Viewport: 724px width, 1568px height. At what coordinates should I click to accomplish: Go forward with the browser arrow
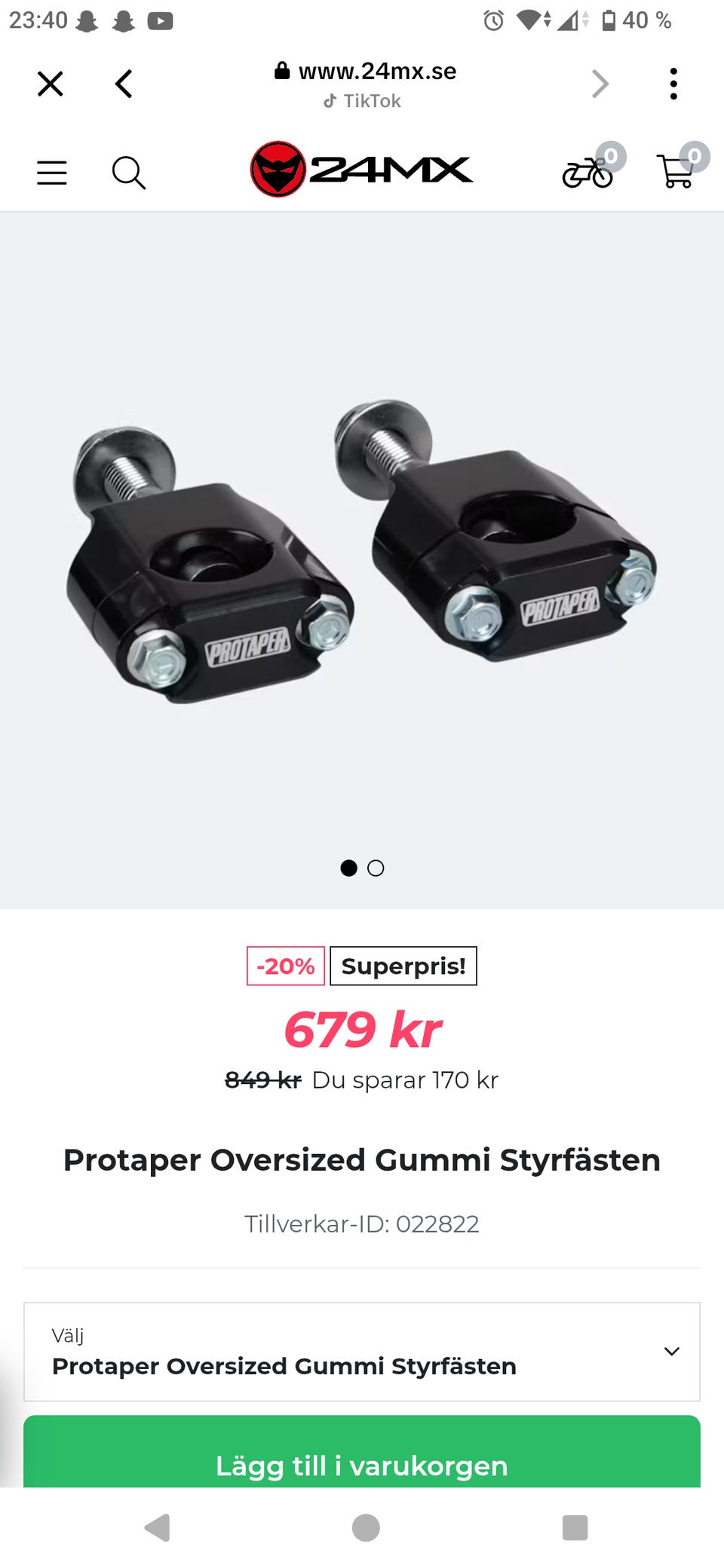[x=600, y=84]
